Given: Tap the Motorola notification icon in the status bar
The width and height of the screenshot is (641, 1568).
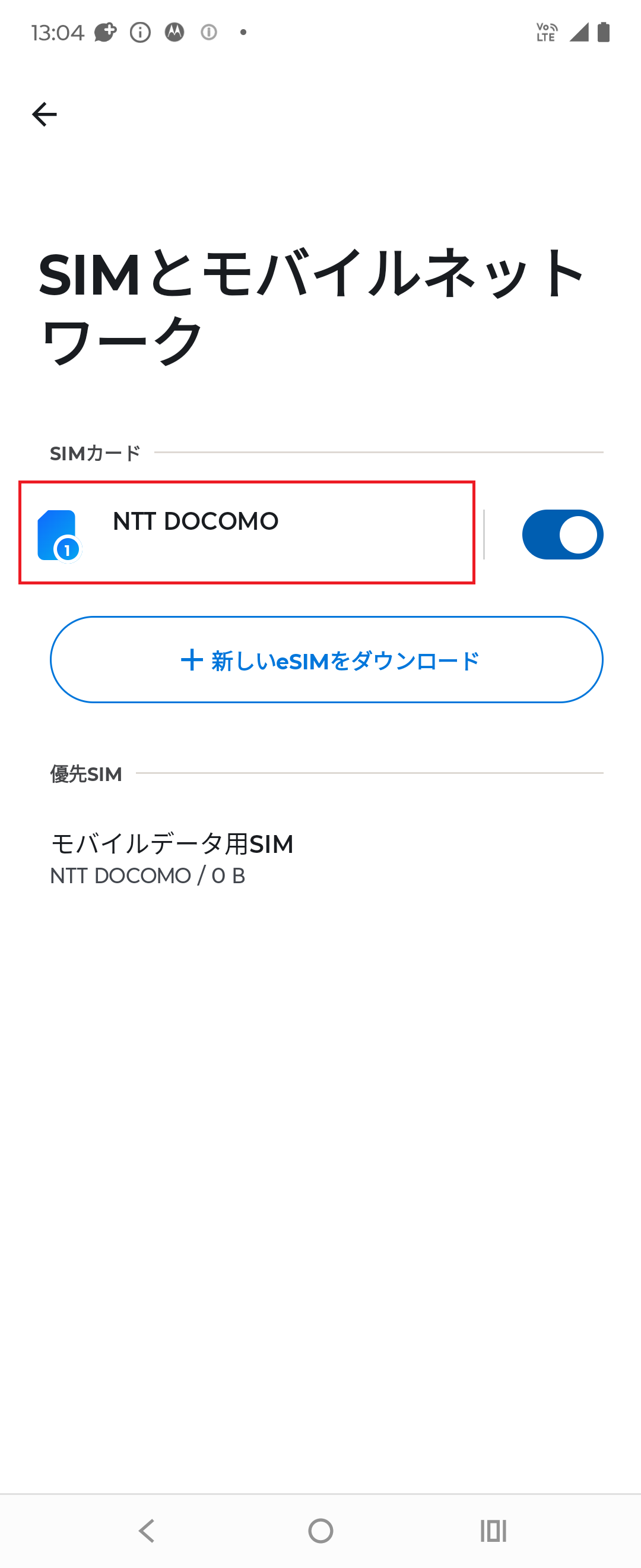Looking at the screenshot, I should 174,32.
